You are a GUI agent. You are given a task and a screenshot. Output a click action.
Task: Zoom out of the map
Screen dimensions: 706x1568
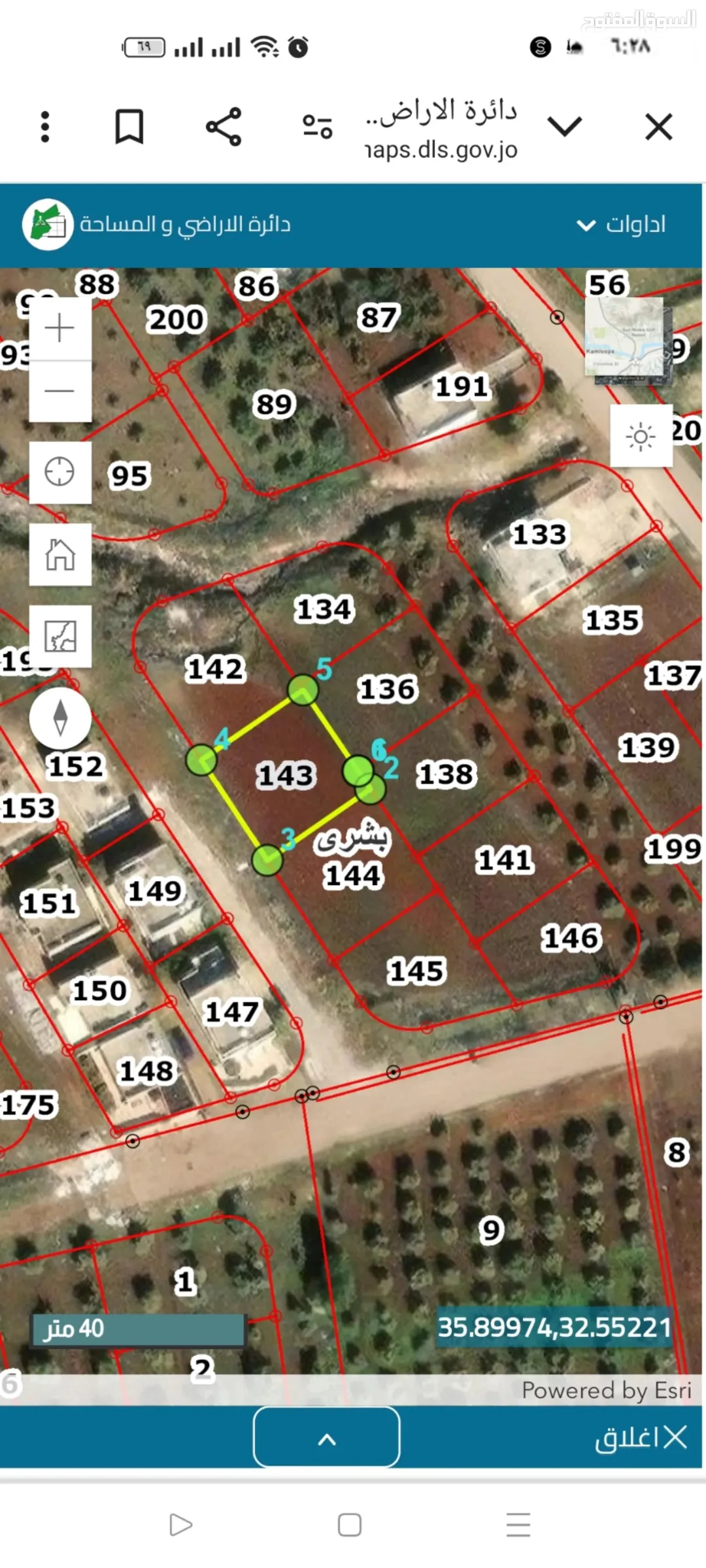click(x=60, y=391)
